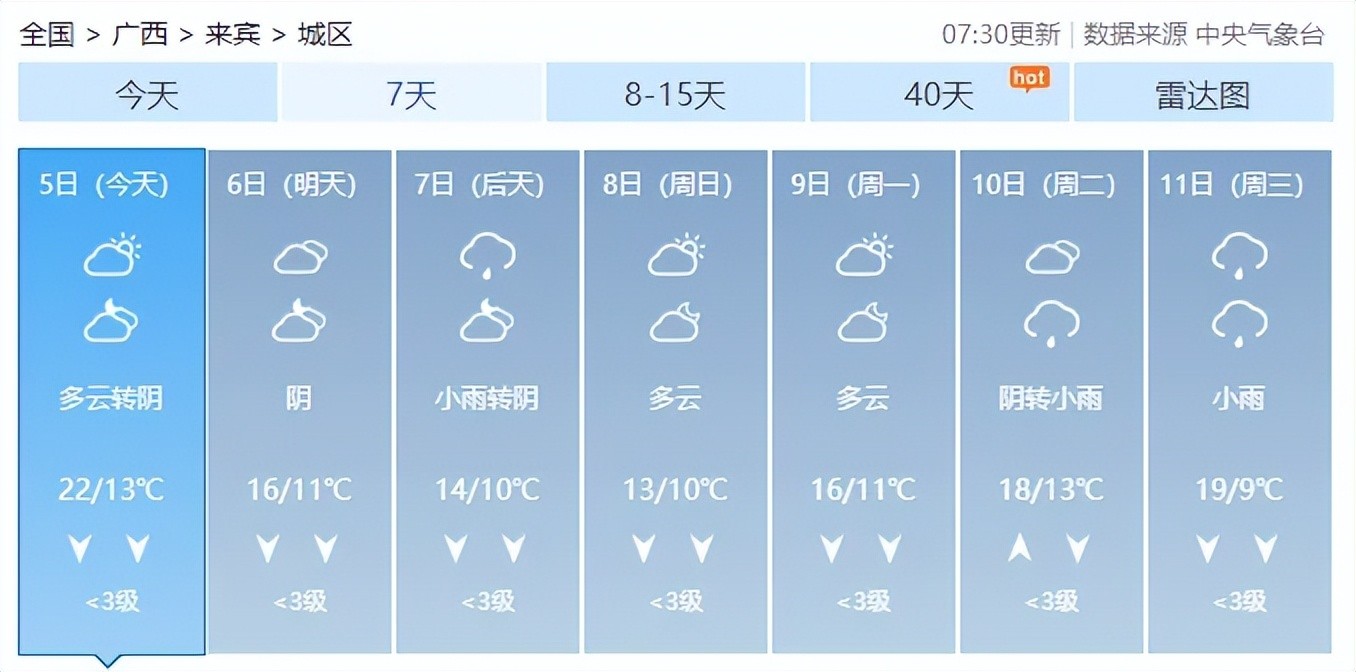Open 广西 in the breadcrumb
Screen dimensions: 1356x672
(140, 35)
